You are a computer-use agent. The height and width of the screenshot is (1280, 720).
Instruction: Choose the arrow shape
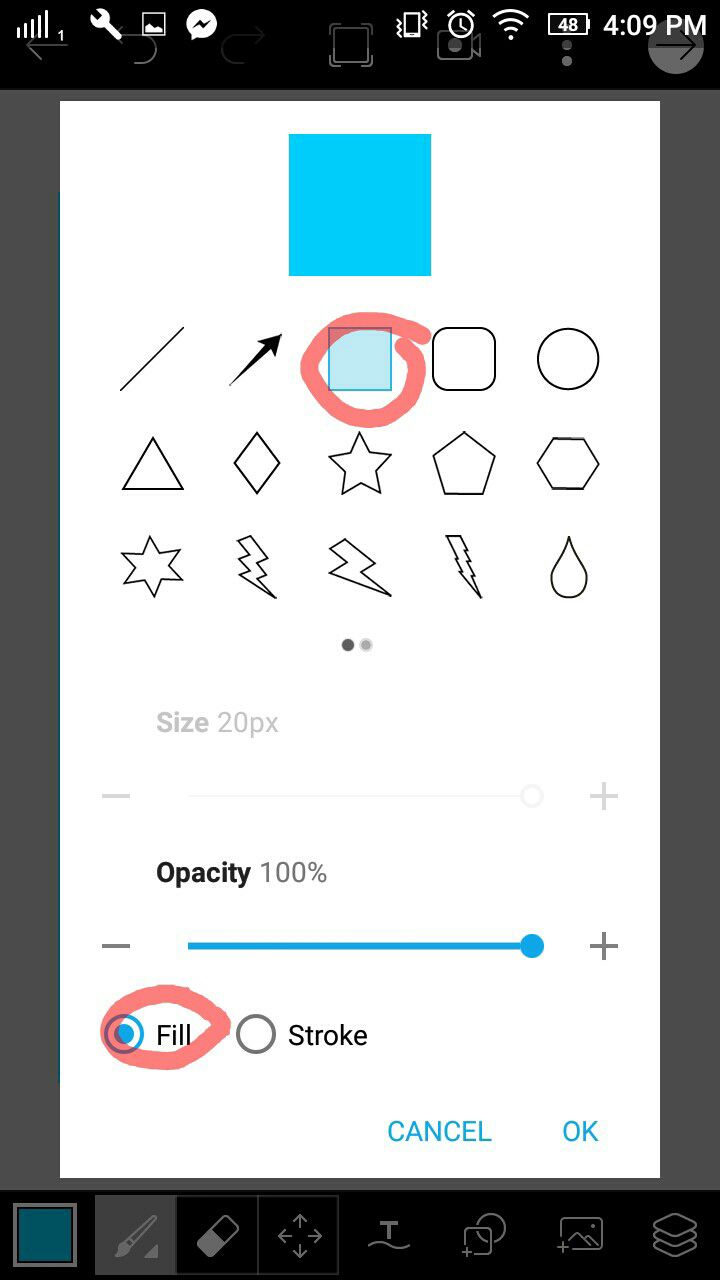pyautogui.click(x=256, y=360)
